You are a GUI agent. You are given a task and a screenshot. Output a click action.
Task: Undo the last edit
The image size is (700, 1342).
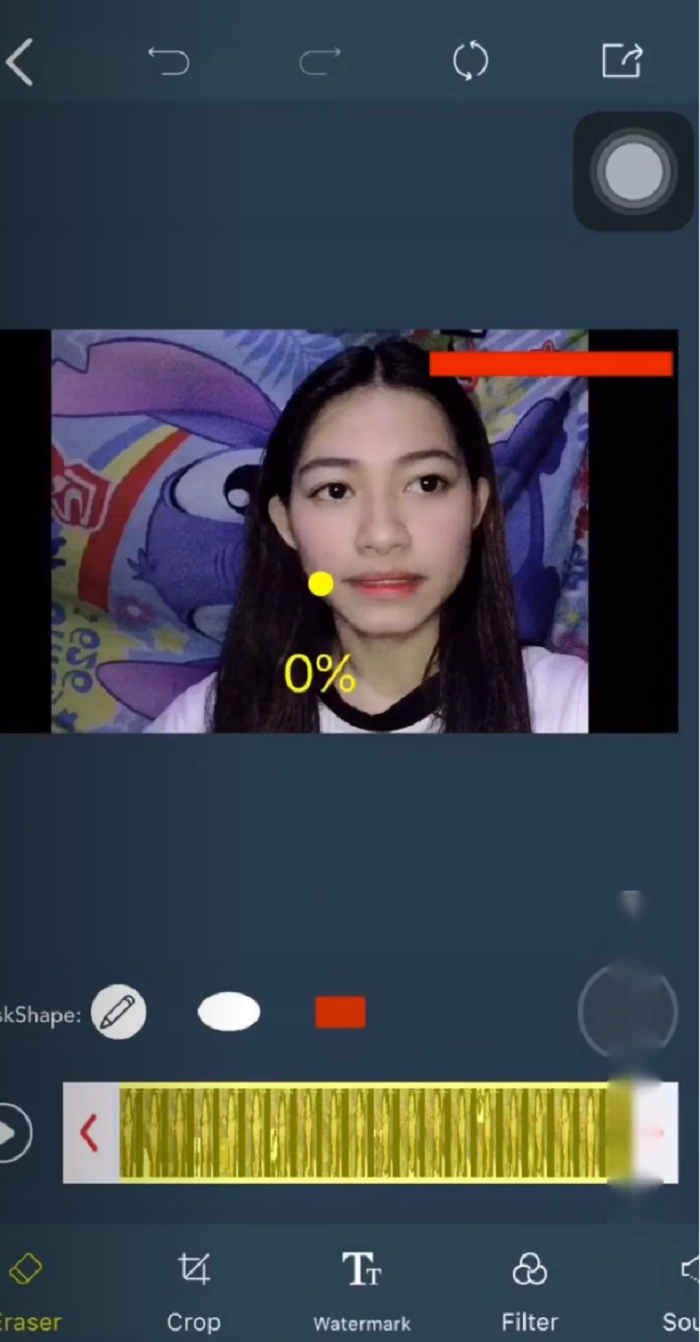click(169, 62)
